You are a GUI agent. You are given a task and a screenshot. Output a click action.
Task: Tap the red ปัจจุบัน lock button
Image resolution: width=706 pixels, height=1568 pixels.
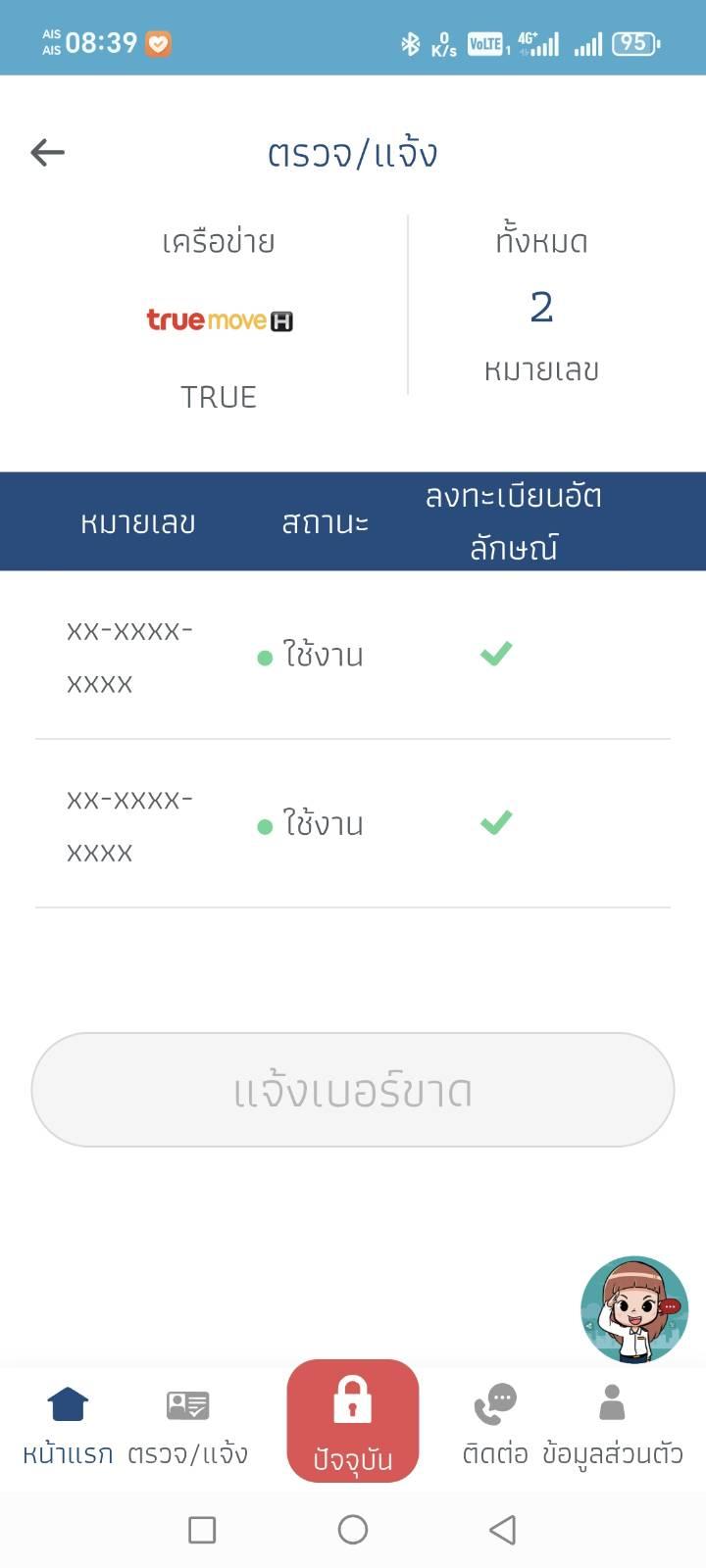click(353, 1420)
